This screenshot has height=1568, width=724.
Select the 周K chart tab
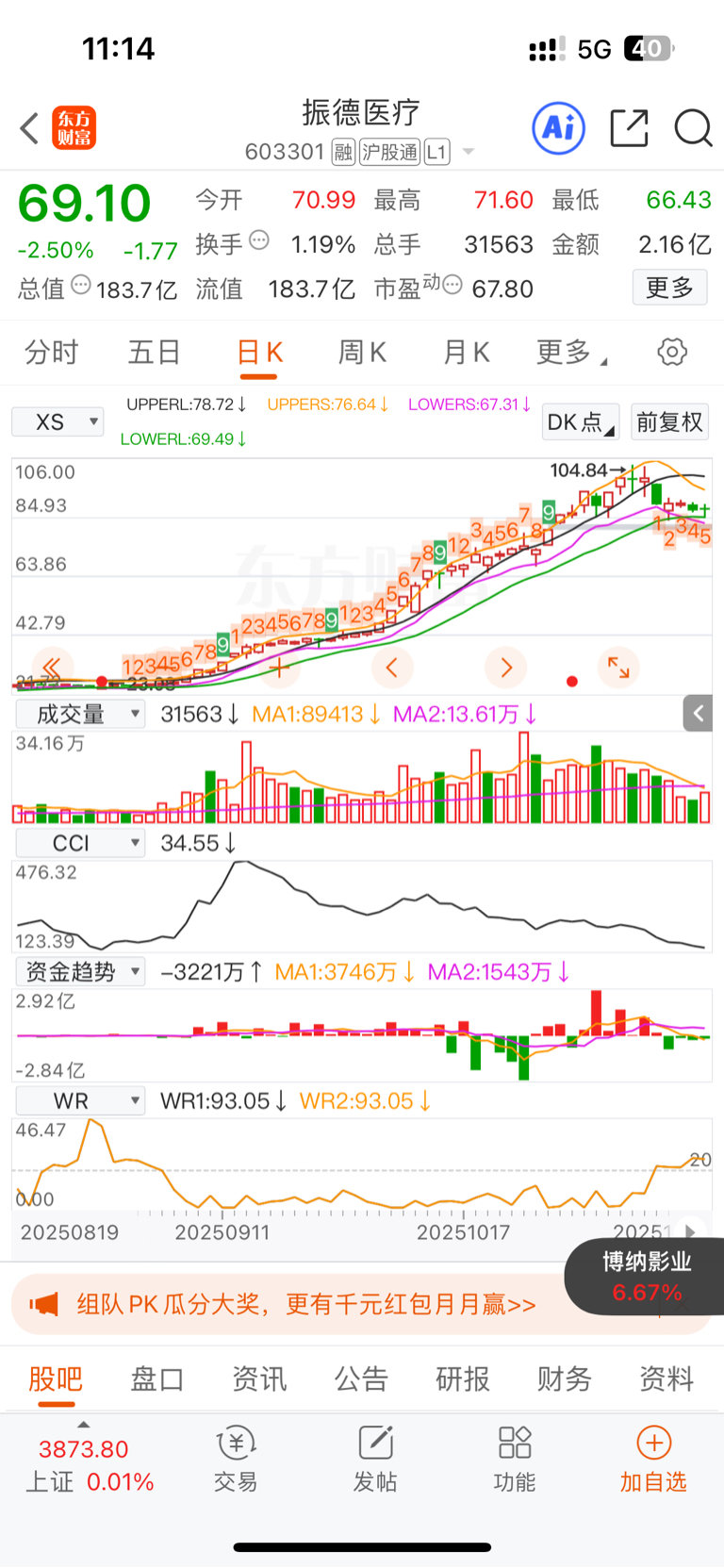362,353
